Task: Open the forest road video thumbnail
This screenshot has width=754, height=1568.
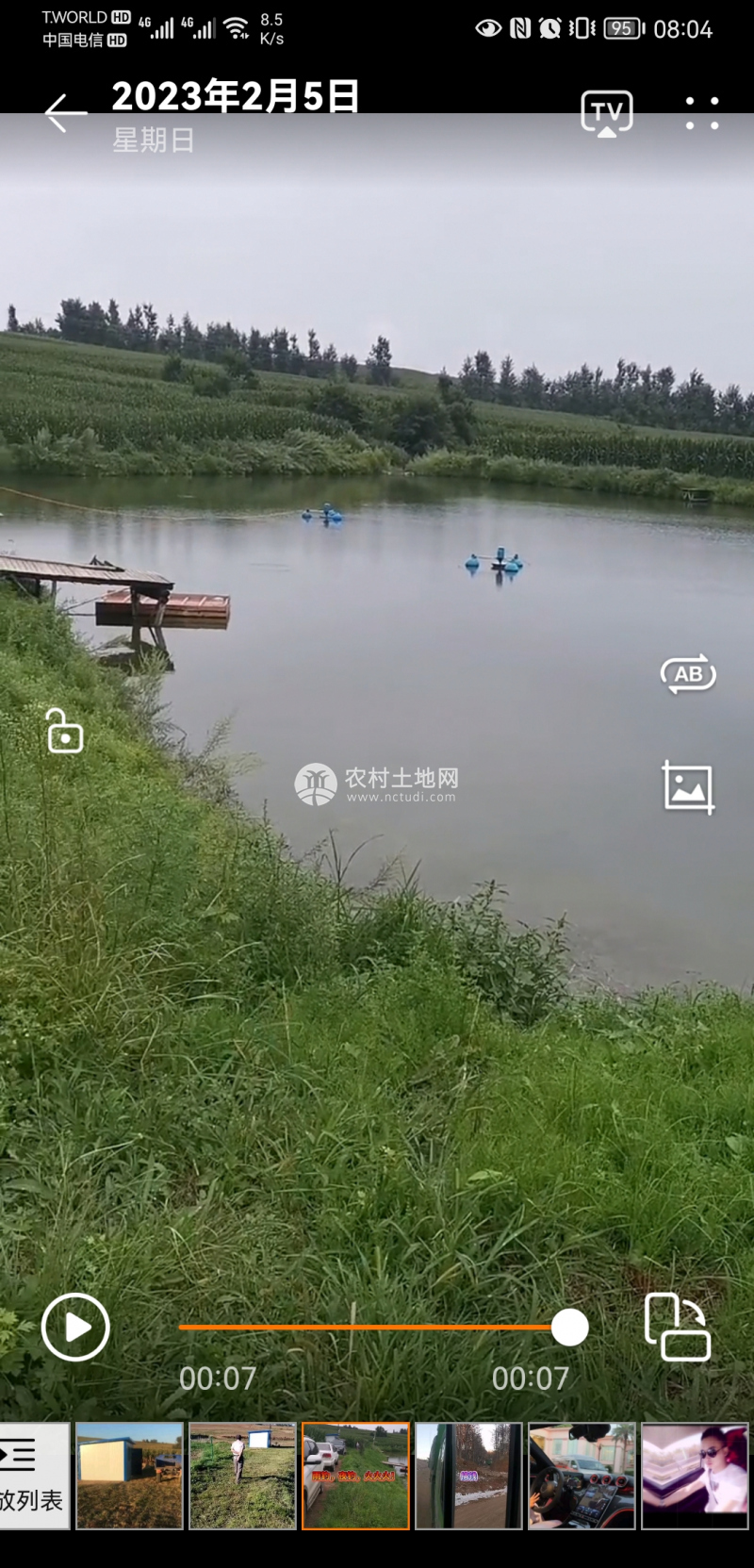Action: pos(468,1476)
